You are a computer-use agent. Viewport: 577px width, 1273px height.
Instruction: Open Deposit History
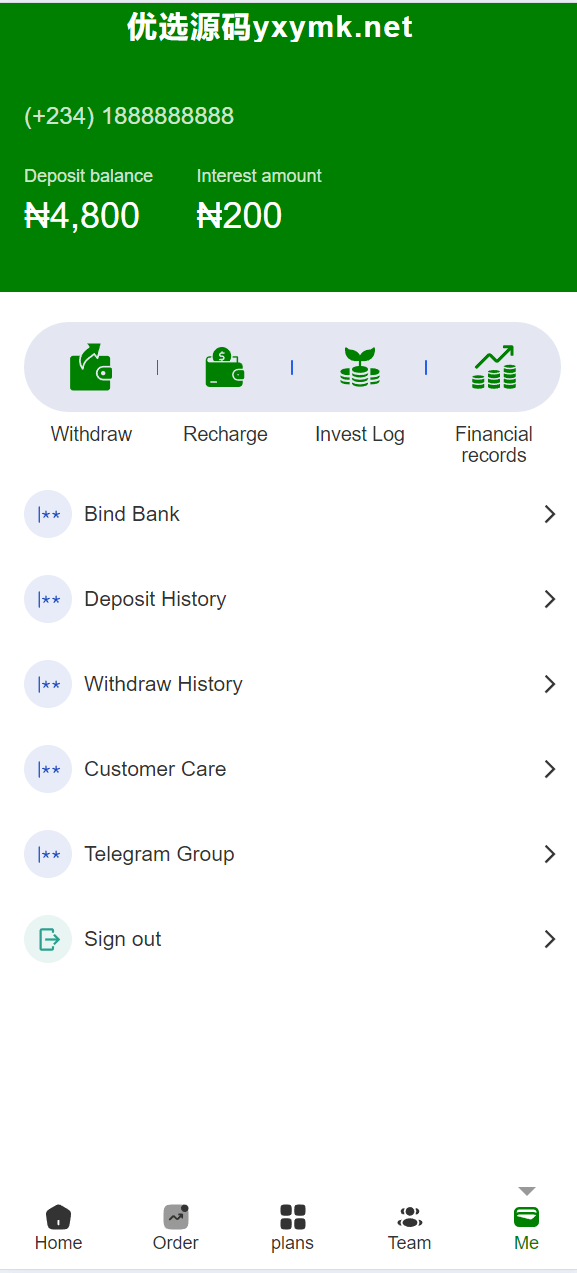point(288,599)
